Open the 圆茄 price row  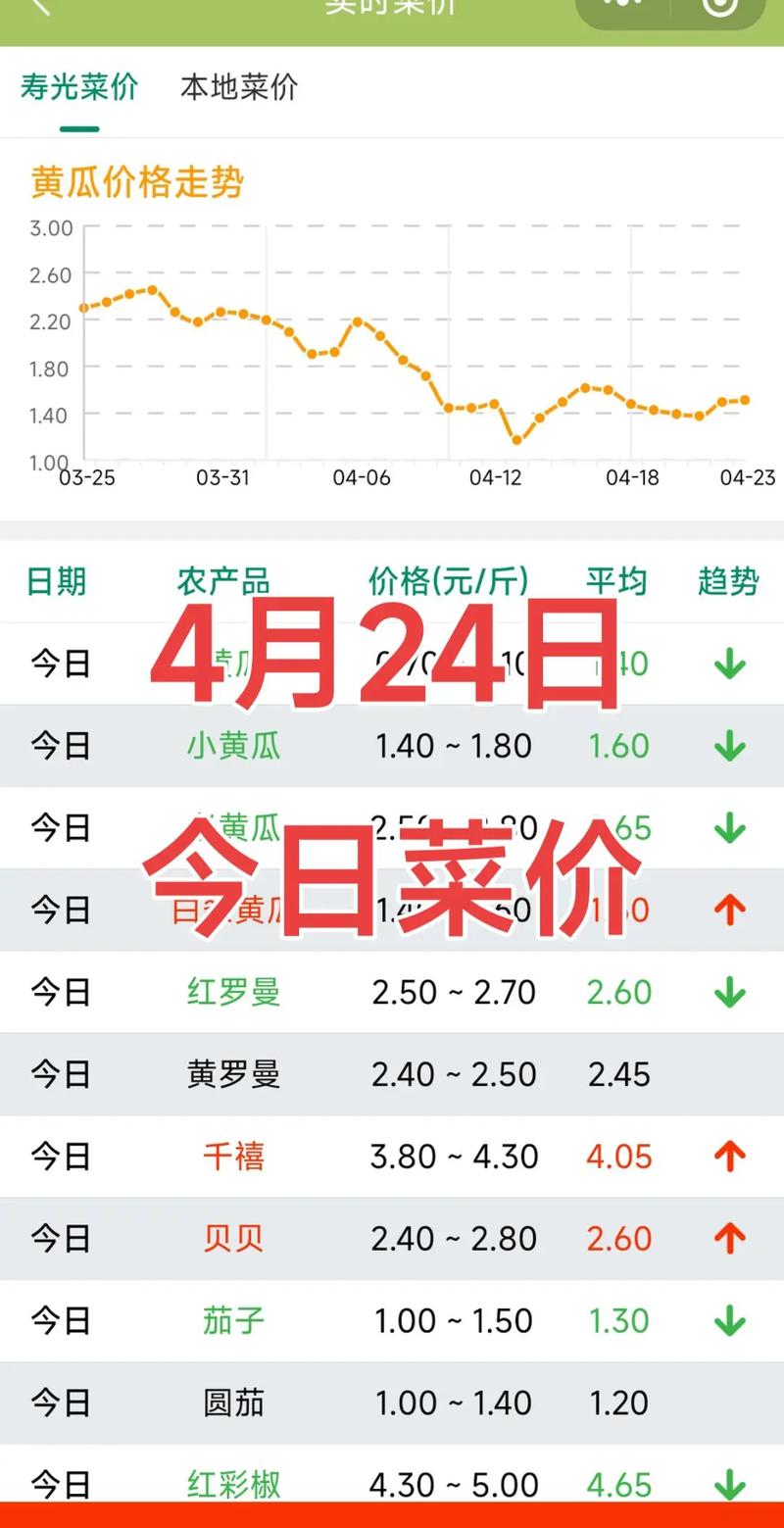click(x=233, y=1404)
